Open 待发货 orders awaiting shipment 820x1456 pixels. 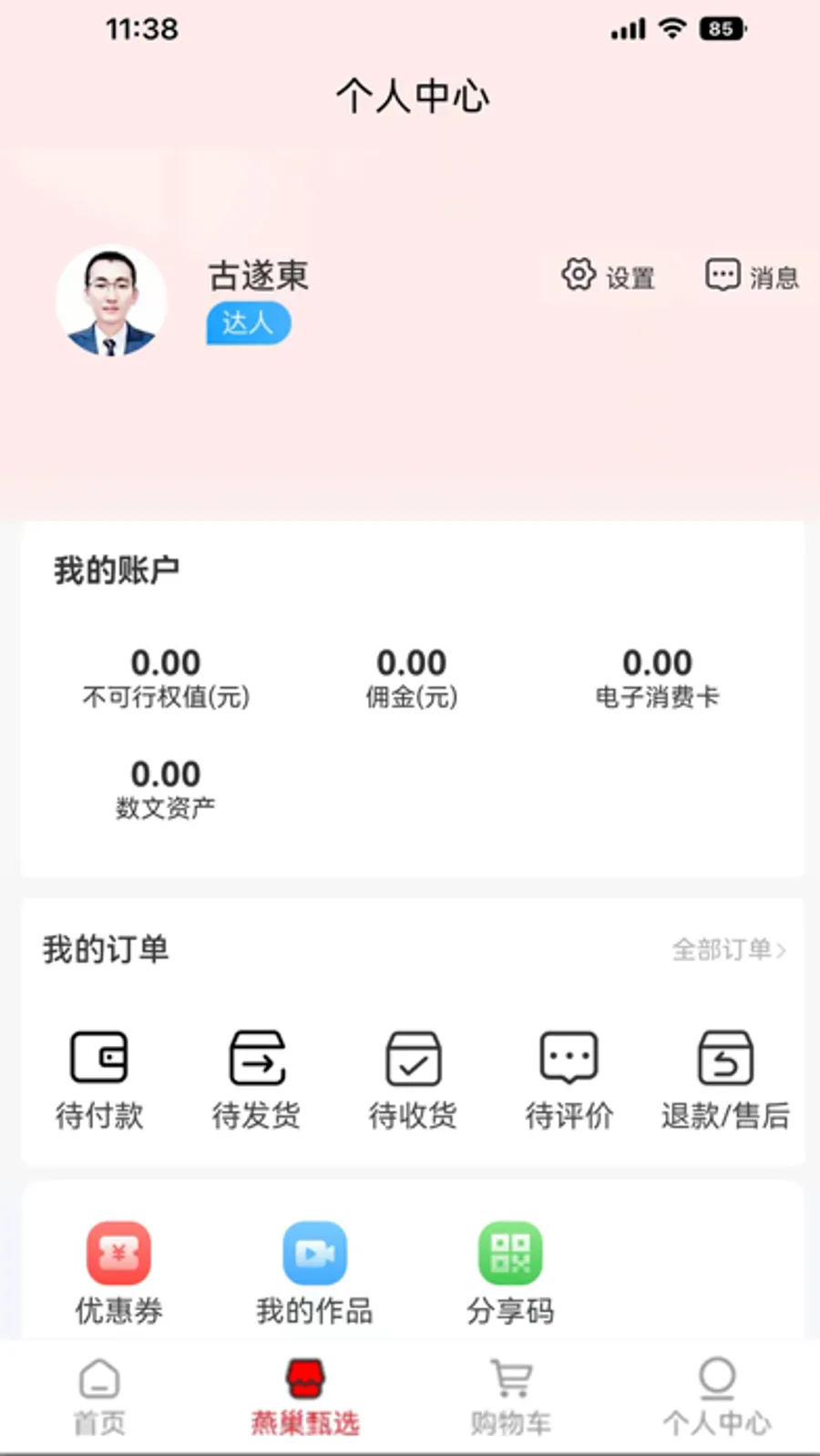[256, 1080]
